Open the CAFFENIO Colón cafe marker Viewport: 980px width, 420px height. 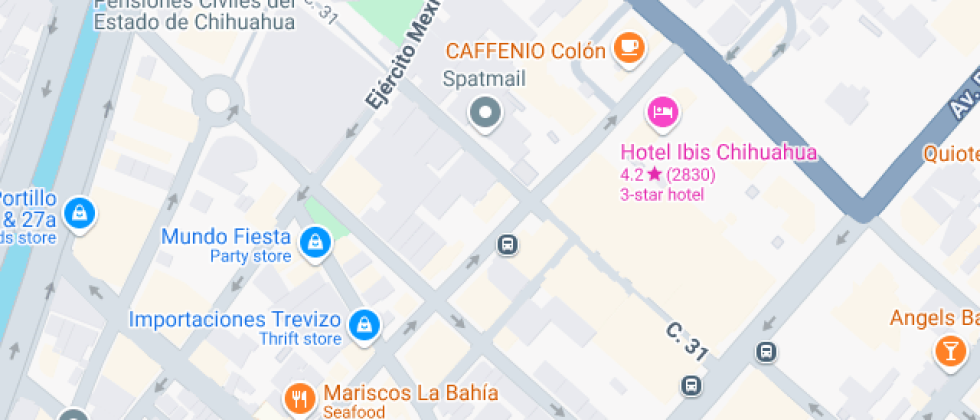pos(629,47)
